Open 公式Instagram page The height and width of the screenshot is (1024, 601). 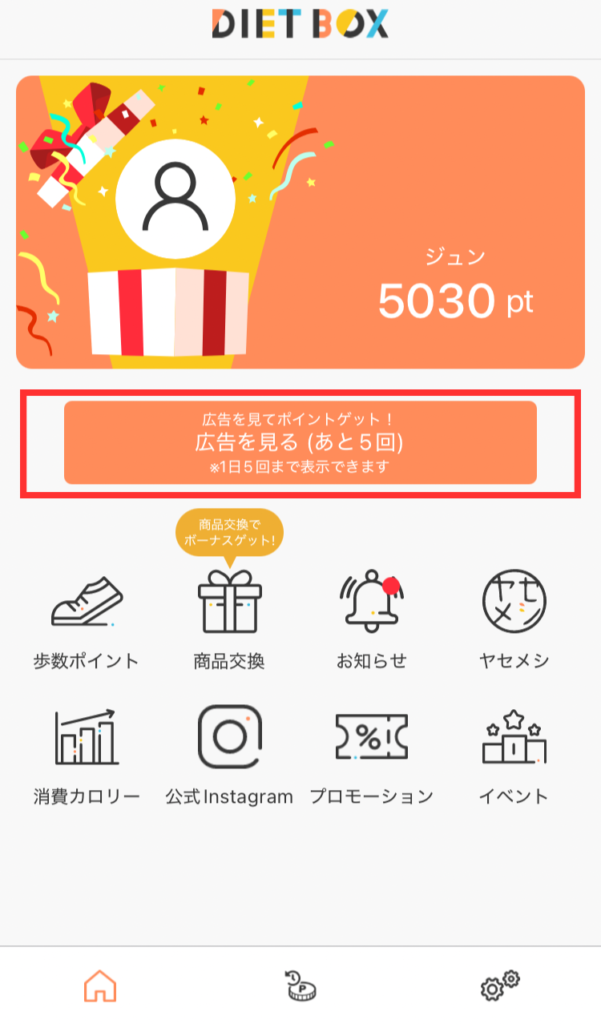coord(229,738)
